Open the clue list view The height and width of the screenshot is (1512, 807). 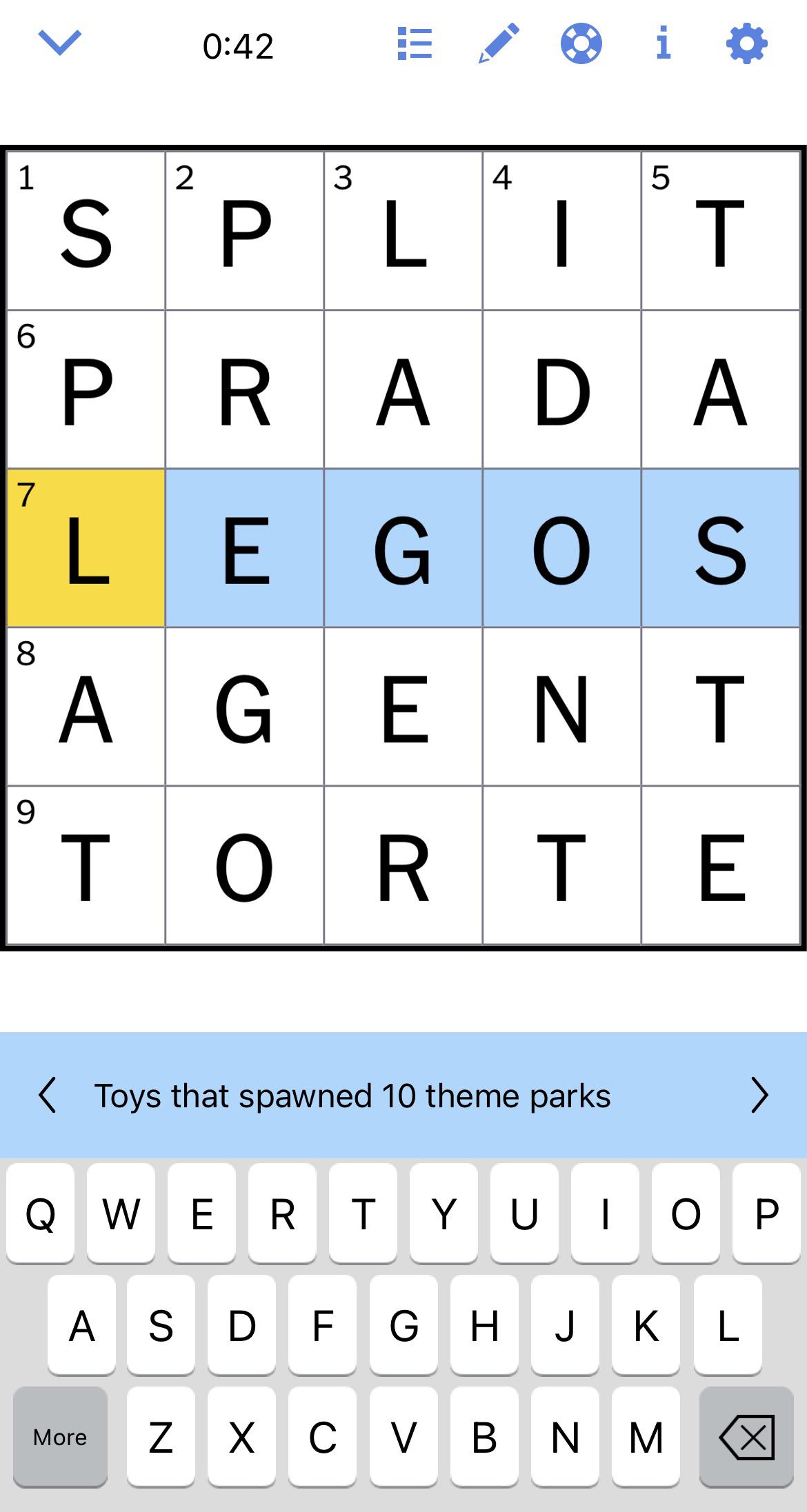pyautogui.click(x=415, y=44)
